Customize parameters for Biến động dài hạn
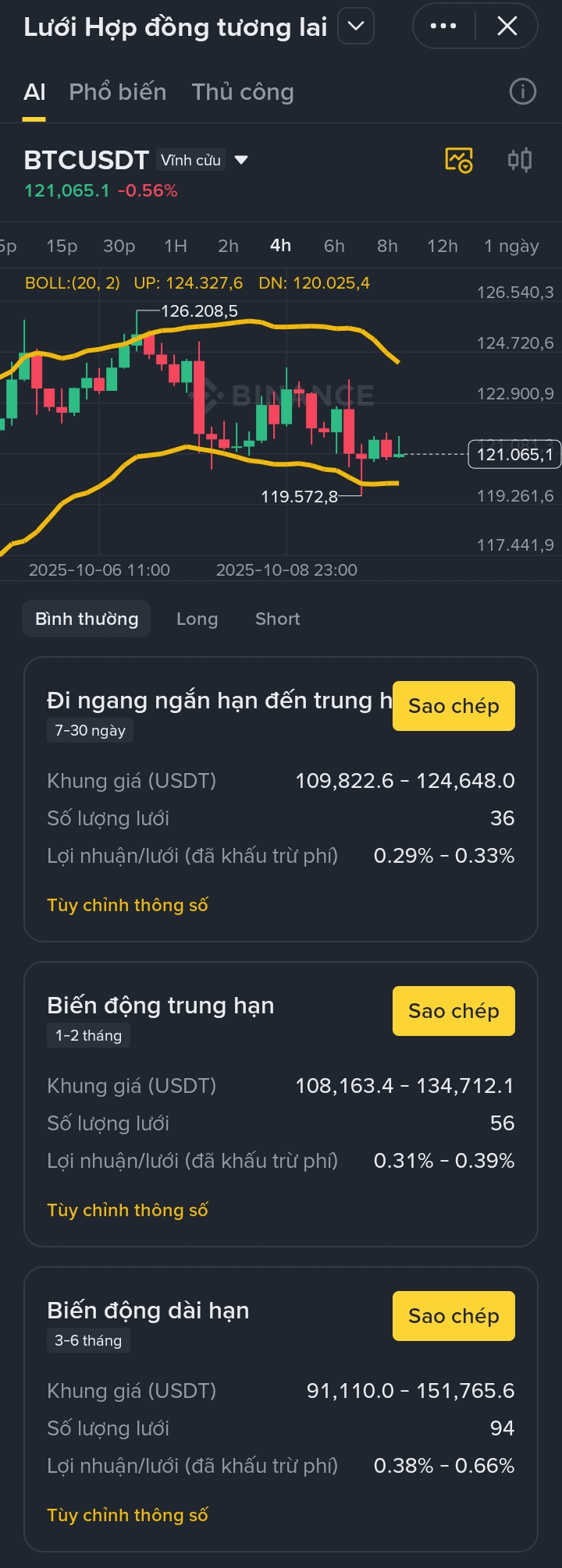This screenshot has height=1568, width=562. click(x=128, y=1515)
